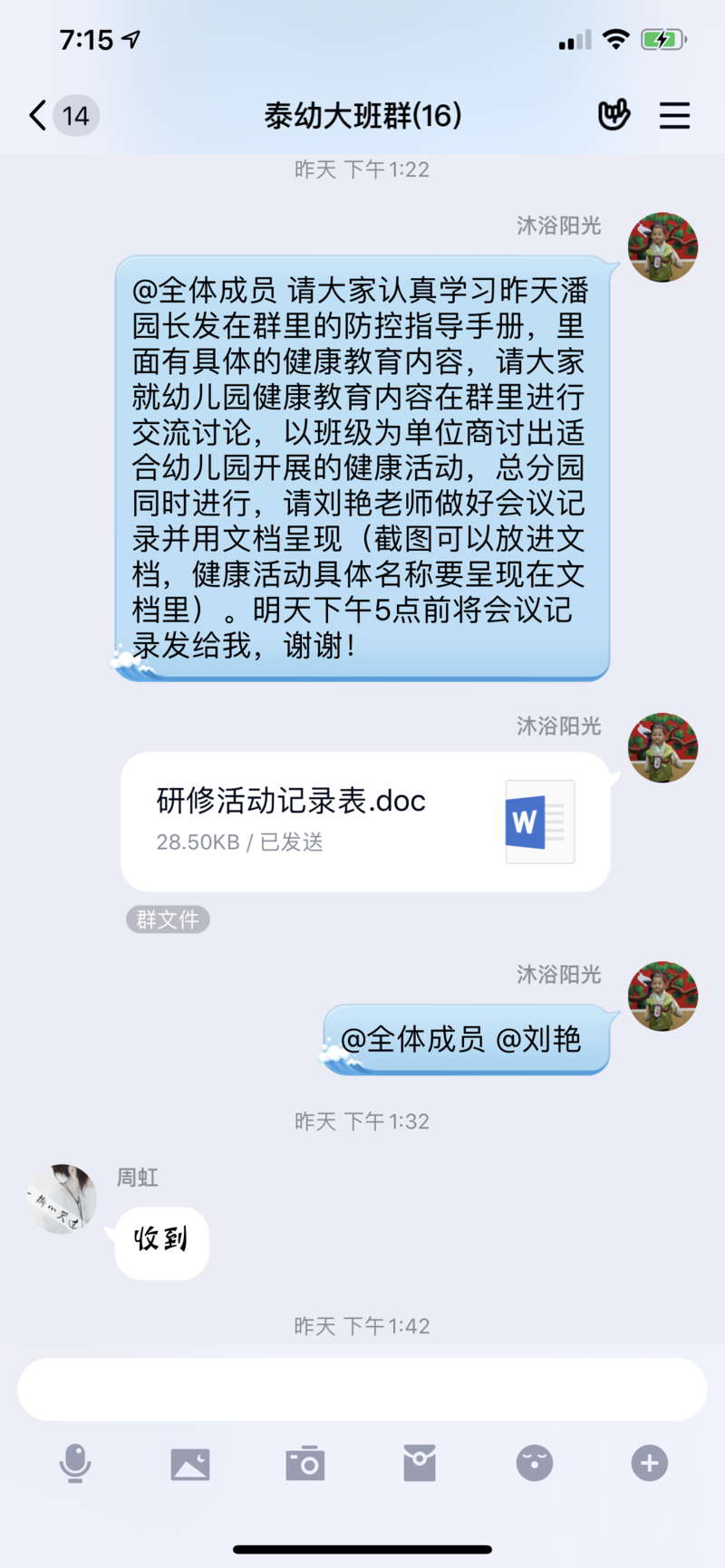Screen dimensions: 725x1568
Task: Open the hand gesture icon in header
Action: pos(614,116)
